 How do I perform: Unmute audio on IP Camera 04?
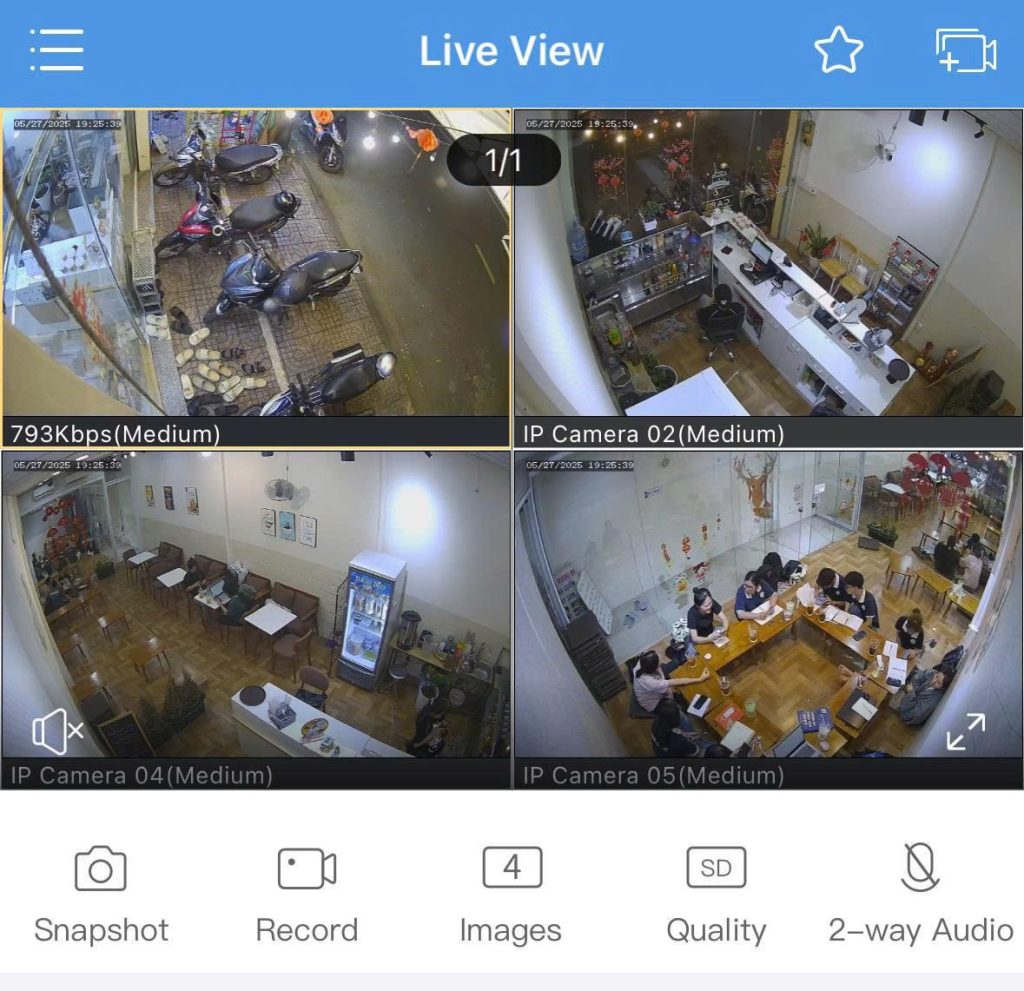click(x=57, y=734)
